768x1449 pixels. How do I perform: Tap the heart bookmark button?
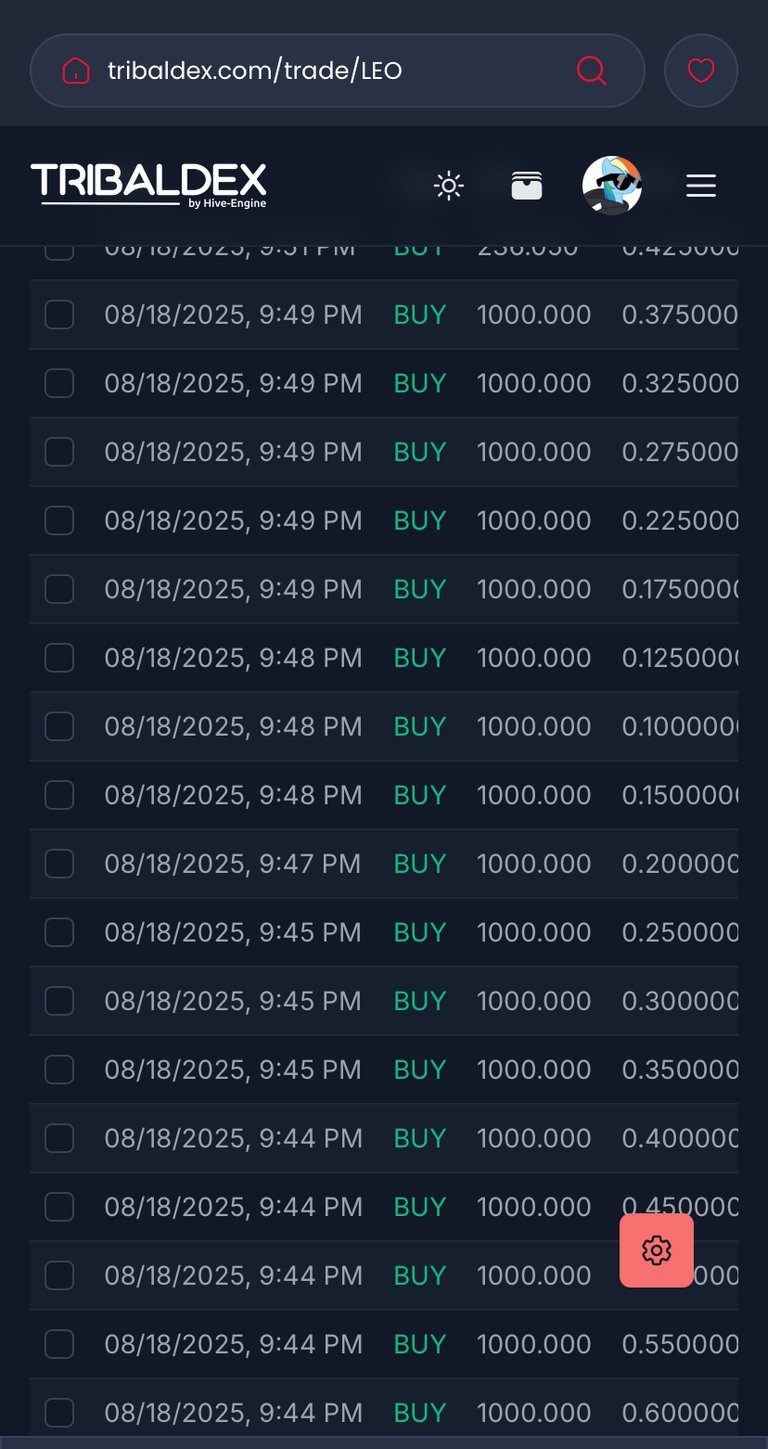701,71
